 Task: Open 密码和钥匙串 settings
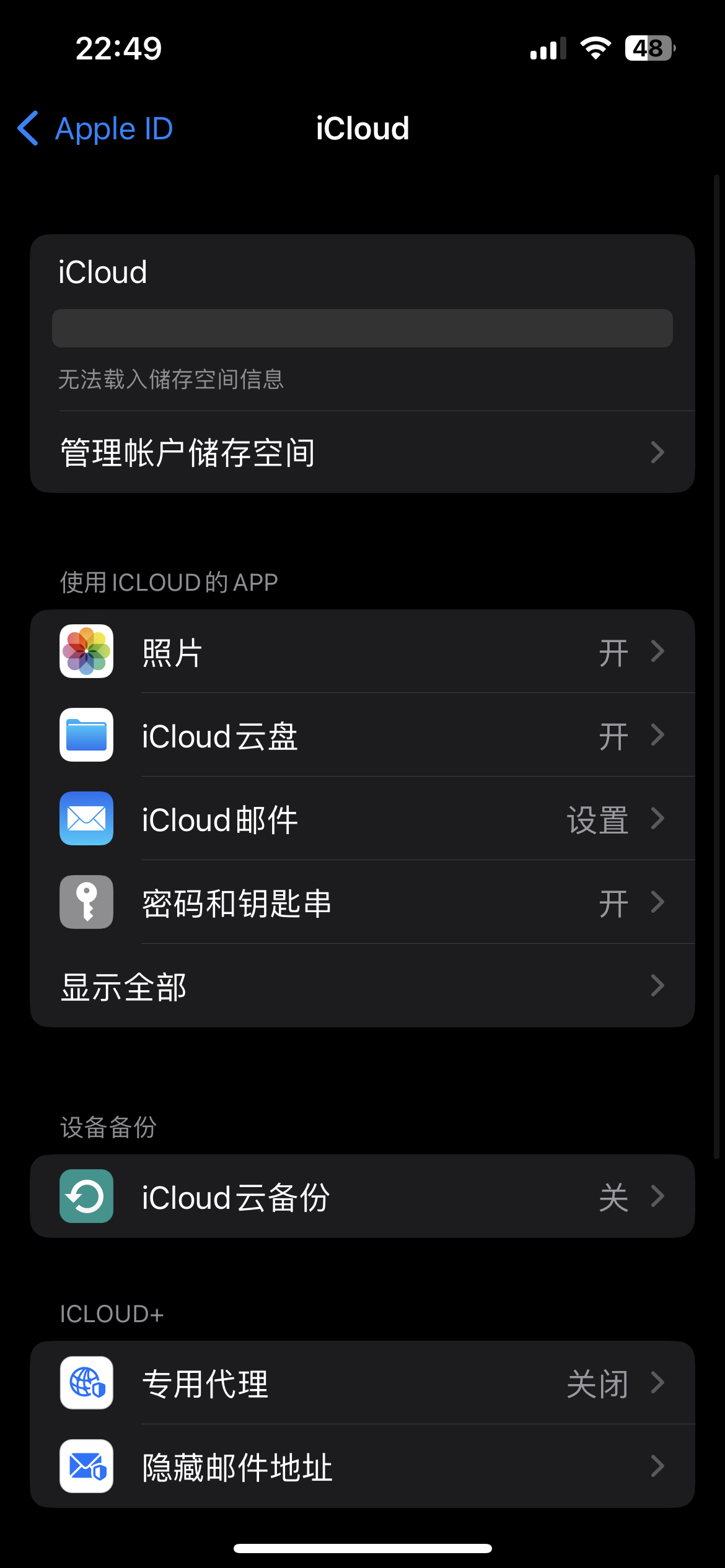point(362,903)
